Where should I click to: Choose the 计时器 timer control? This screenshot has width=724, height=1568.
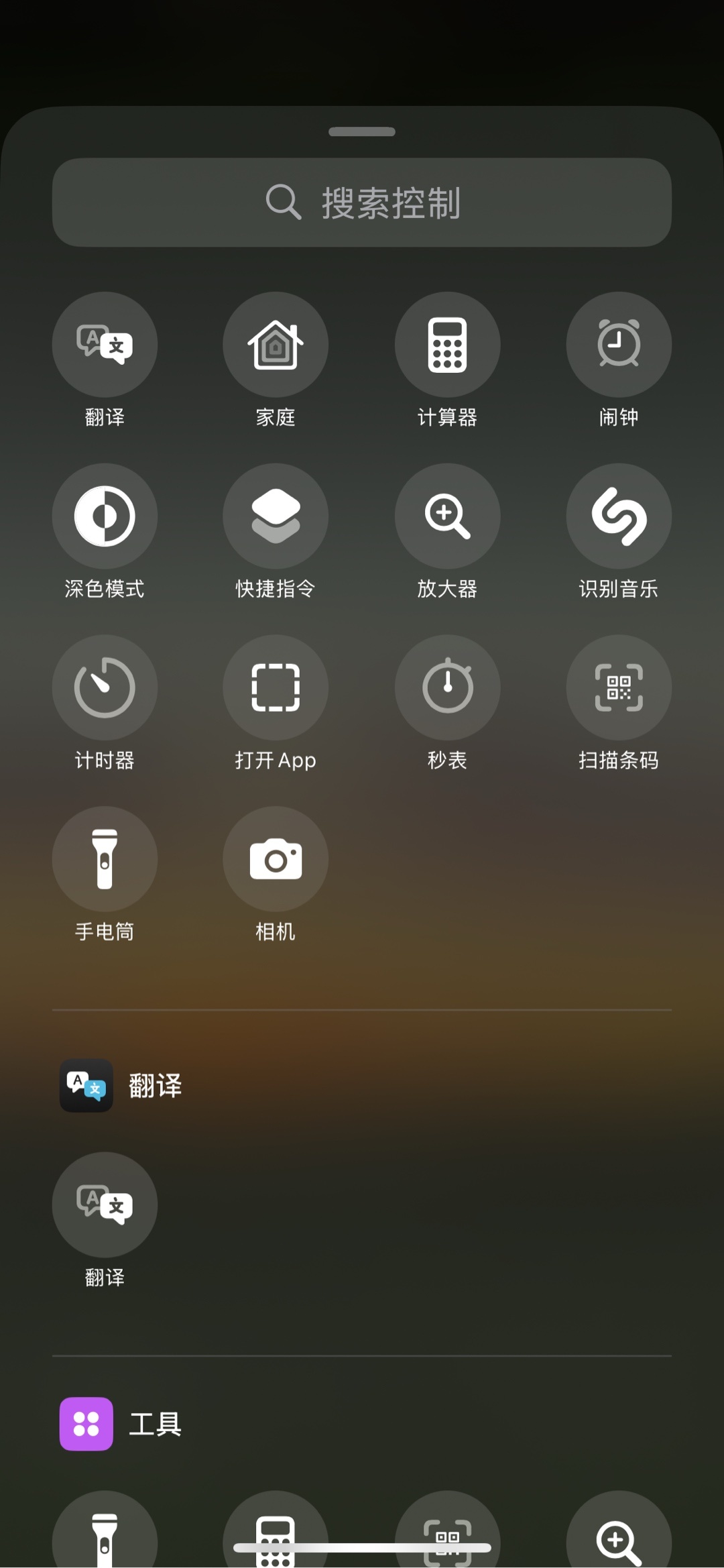coord(105,688)
